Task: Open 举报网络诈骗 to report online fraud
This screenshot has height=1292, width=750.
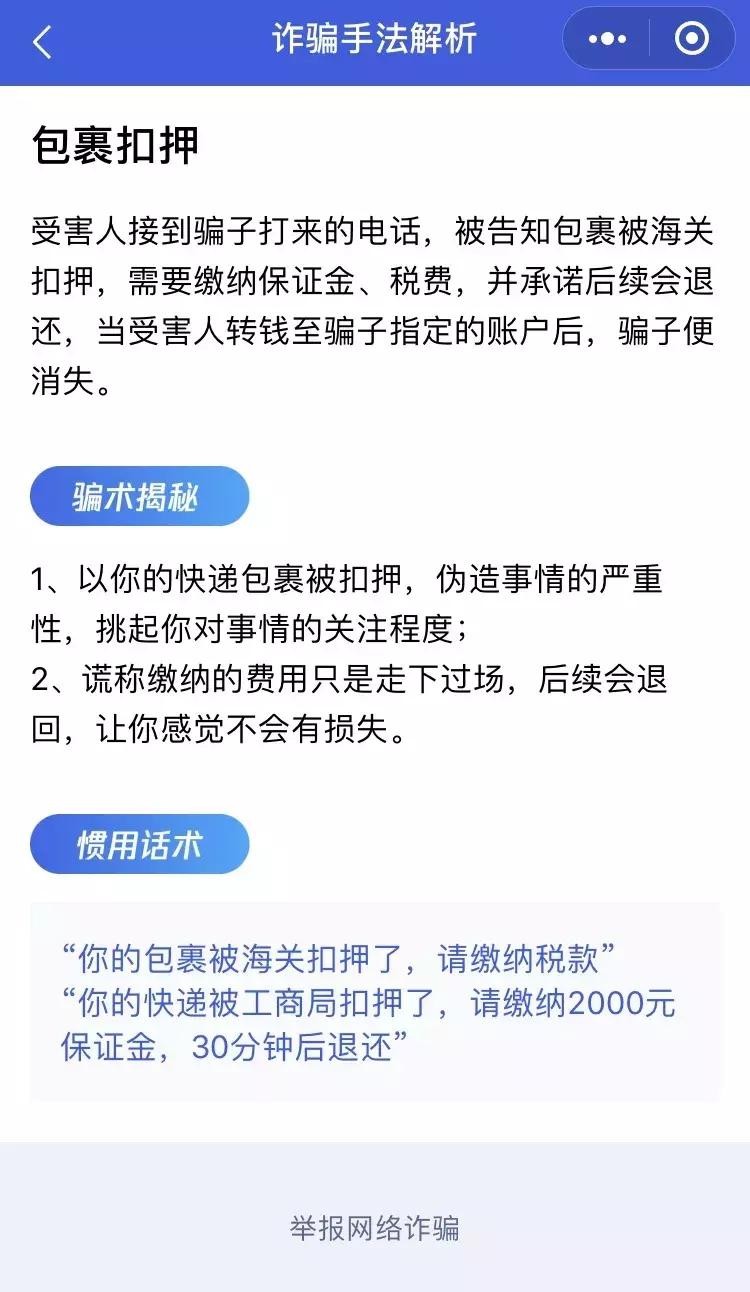Action: pos(375,1228)
